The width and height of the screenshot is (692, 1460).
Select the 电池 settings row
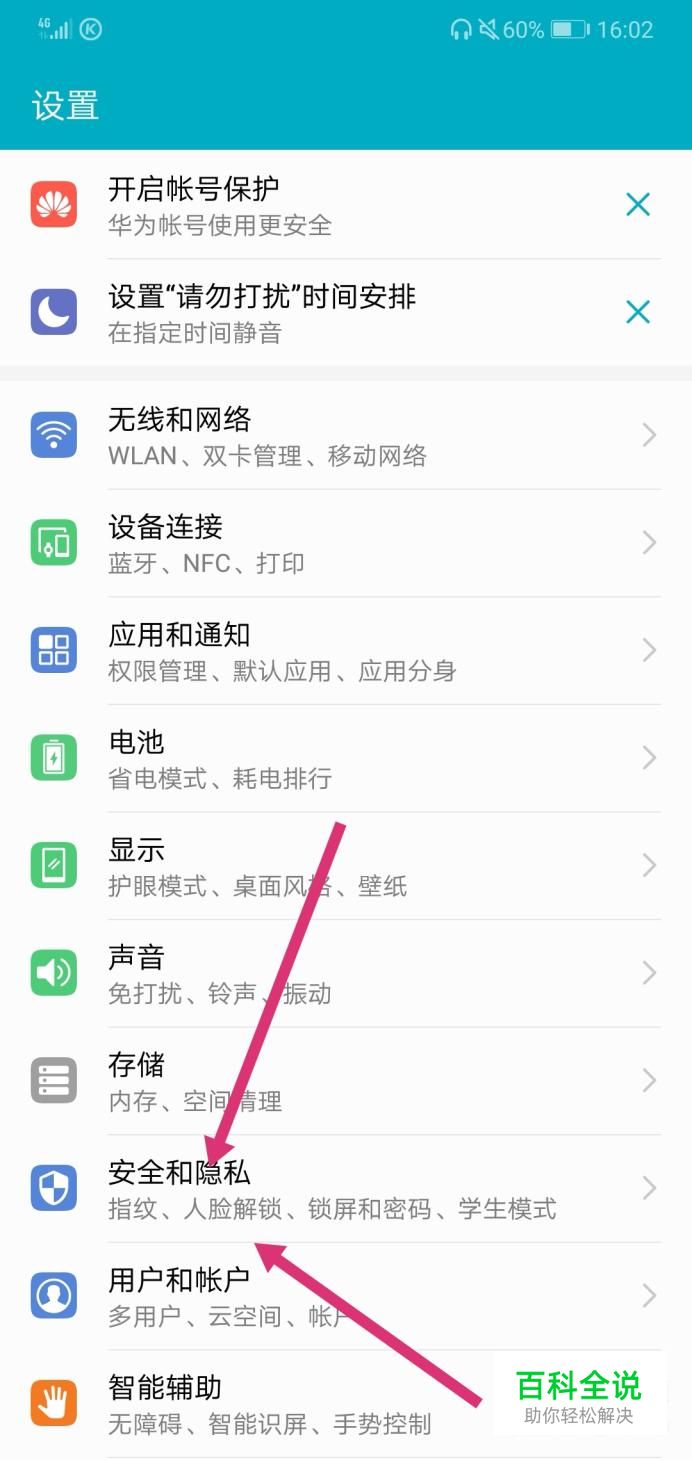(x=340, y=758)
